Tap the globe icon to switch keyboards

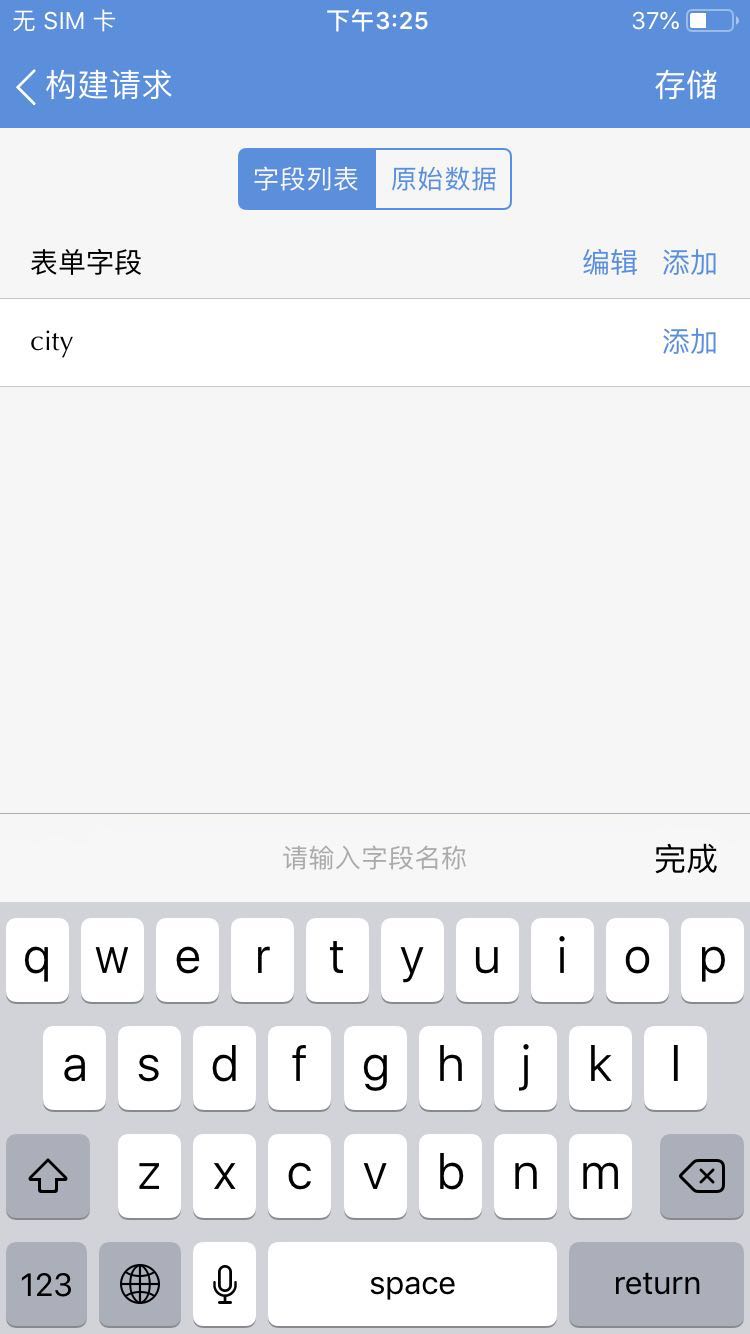[x=139, y=1284]
